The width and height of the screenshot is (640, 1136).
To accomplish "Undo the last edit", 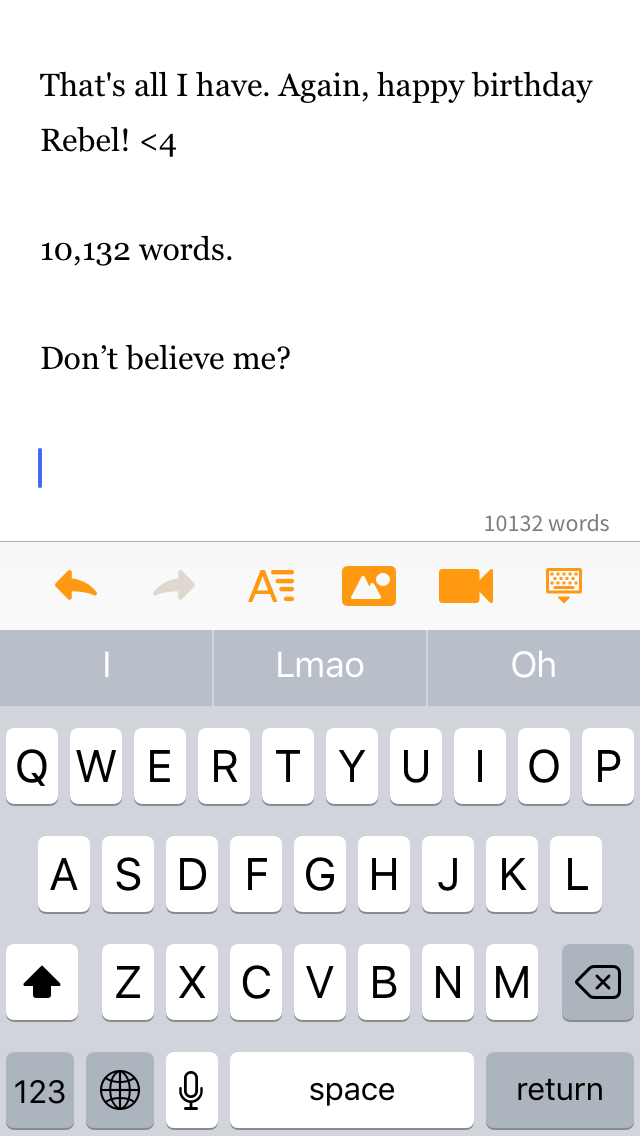I will pos(76,585).
